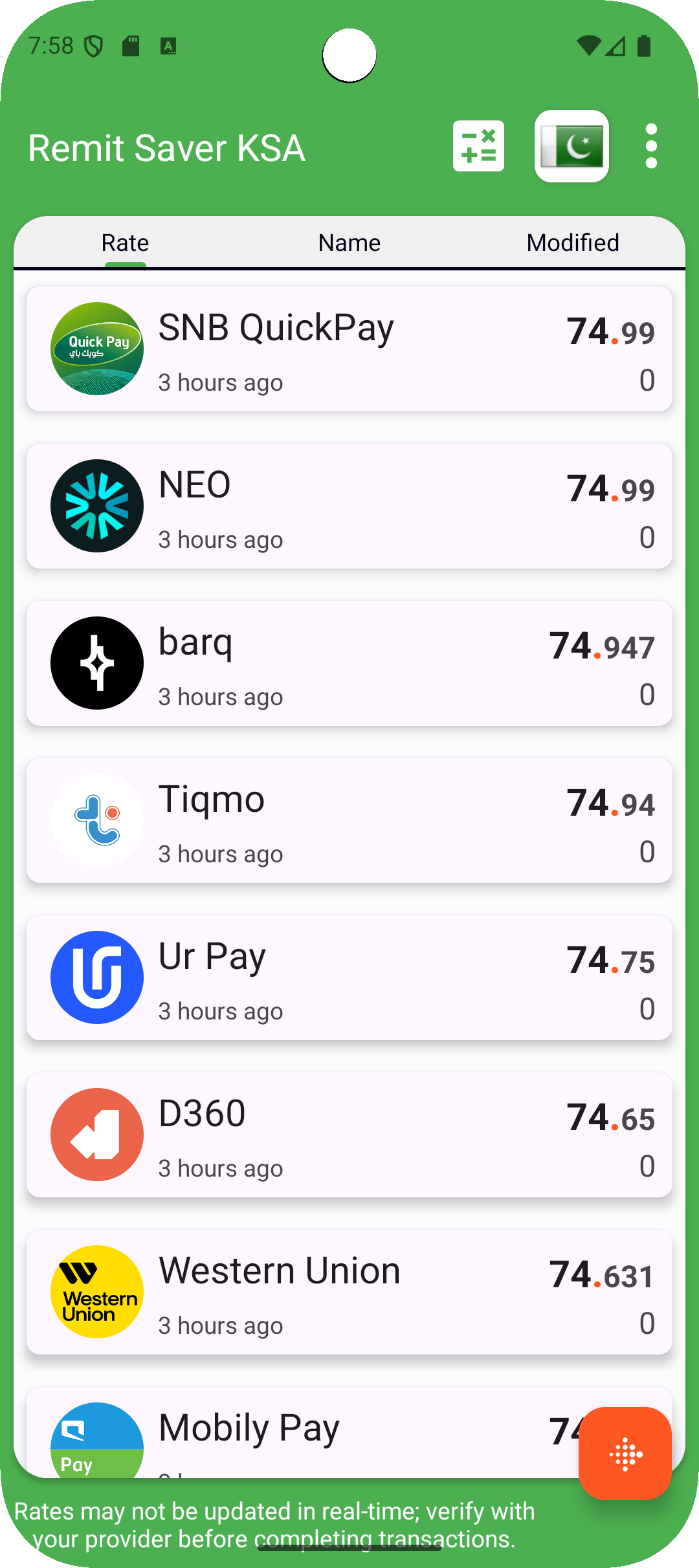Tap the D360 provider card
699x1568 pixels.
349,1135
